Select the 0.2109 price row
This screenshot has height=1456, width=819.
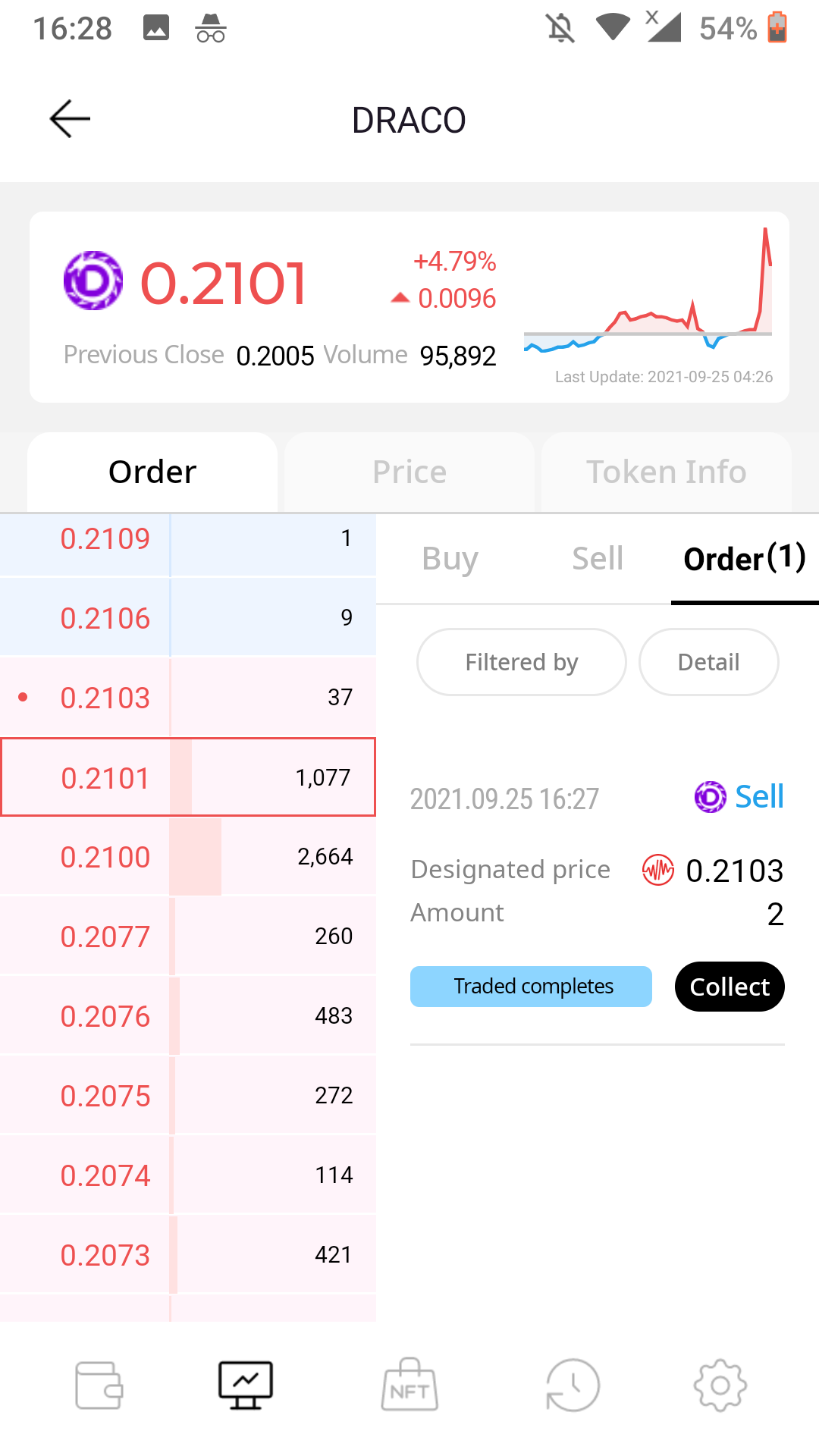pos(187,539)
